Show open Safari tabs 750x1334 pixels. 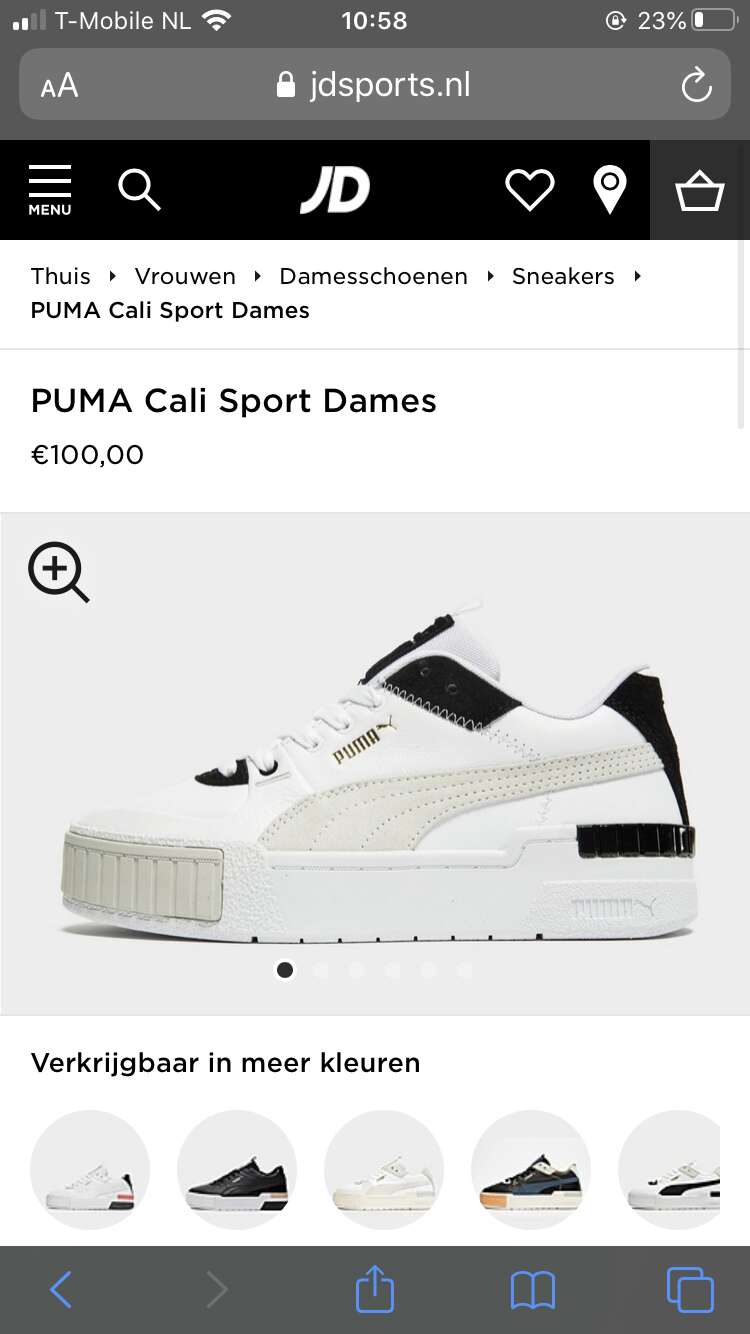tap(690, 1289)
